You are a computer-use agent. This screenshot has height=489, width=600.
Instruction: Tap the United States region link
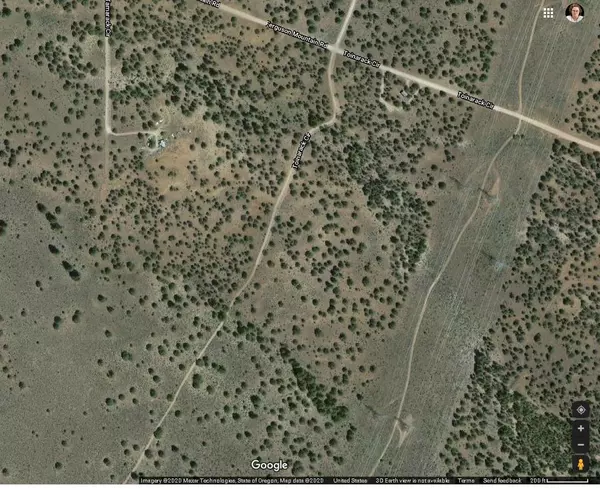pyautogui.click(x=351, y=480)
